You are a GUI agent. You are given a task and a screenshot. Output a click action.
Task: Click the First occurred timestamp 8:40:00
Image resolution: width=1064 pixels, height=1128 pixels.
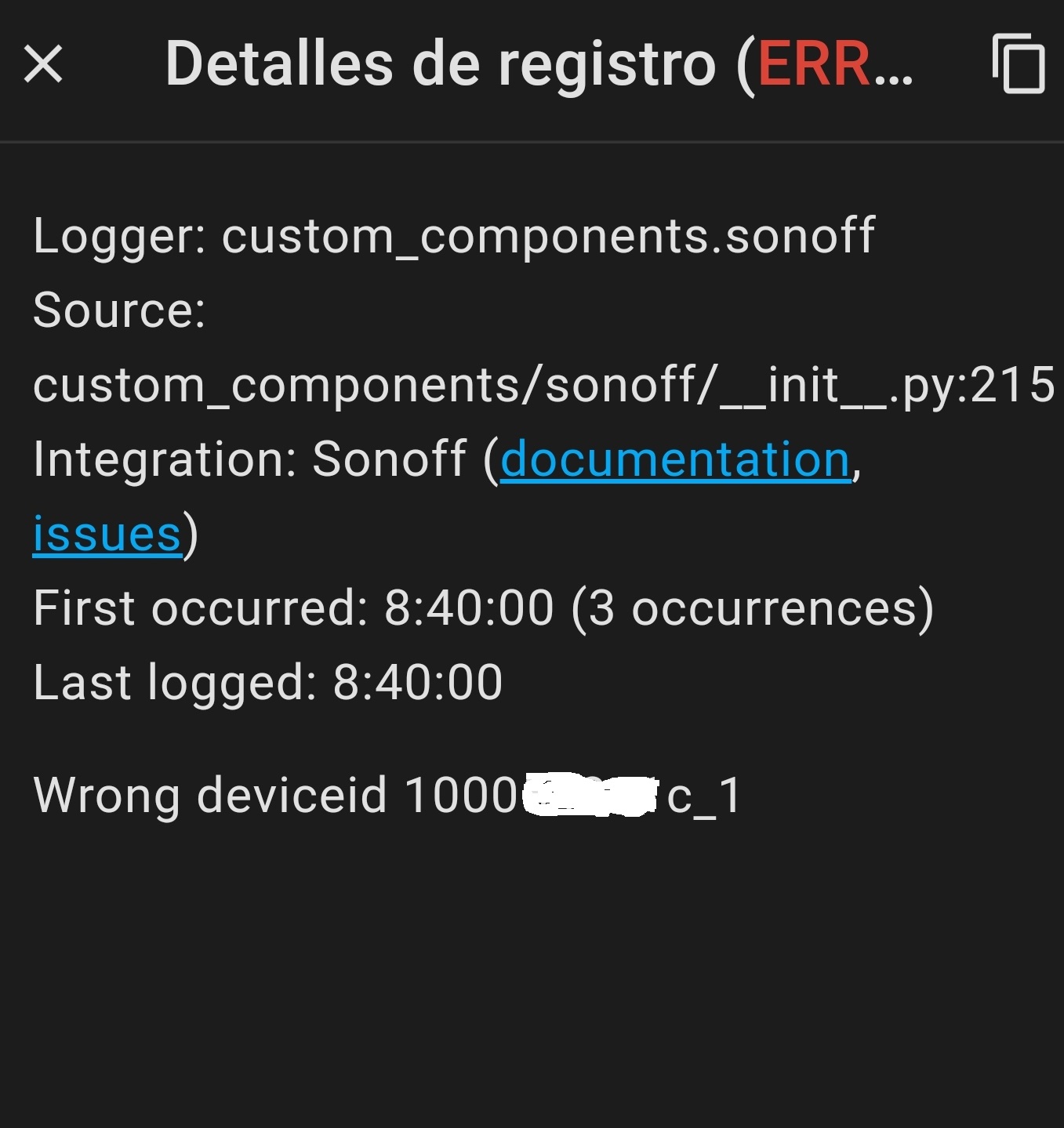tap(470, 608)
